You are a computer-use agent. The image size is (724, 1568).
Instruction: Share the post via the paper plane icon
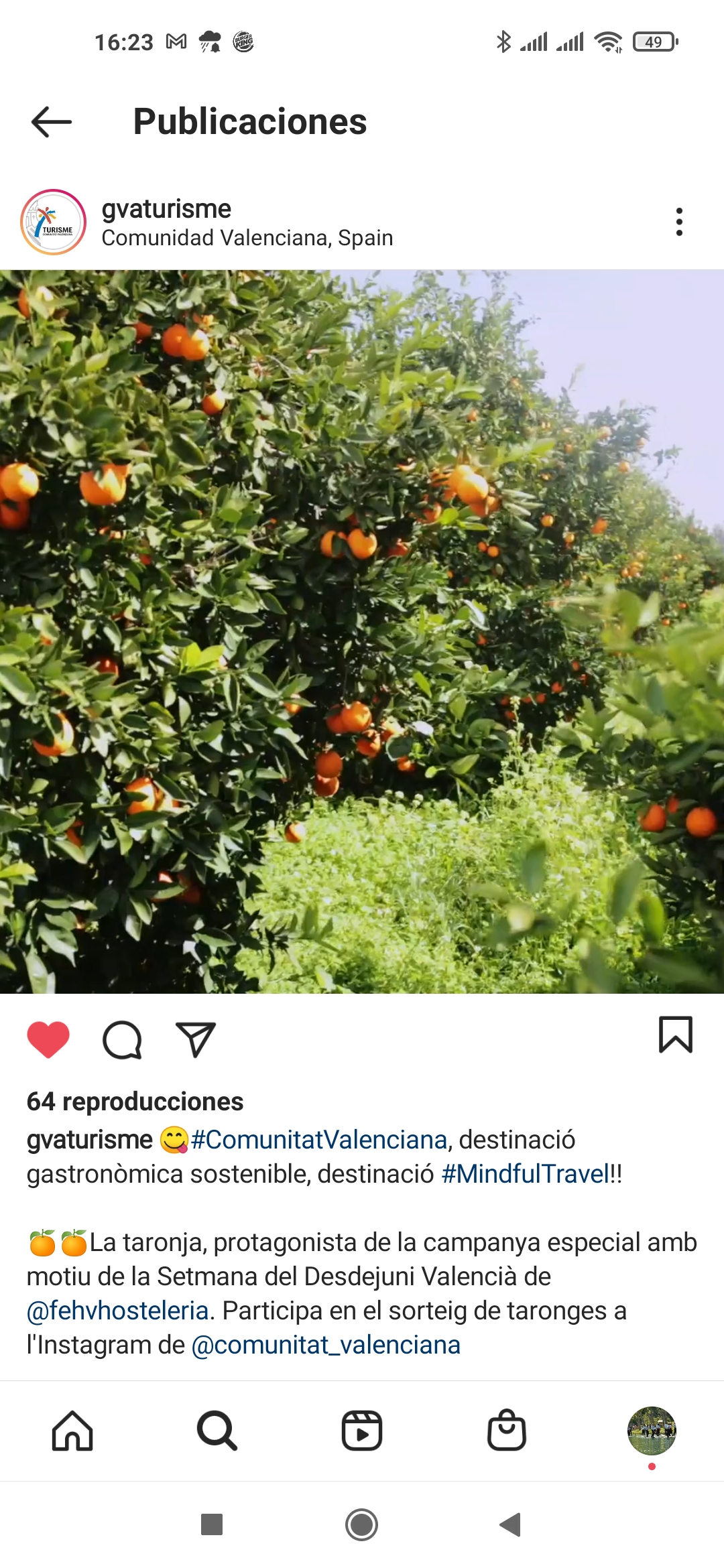click(195, 1039)
